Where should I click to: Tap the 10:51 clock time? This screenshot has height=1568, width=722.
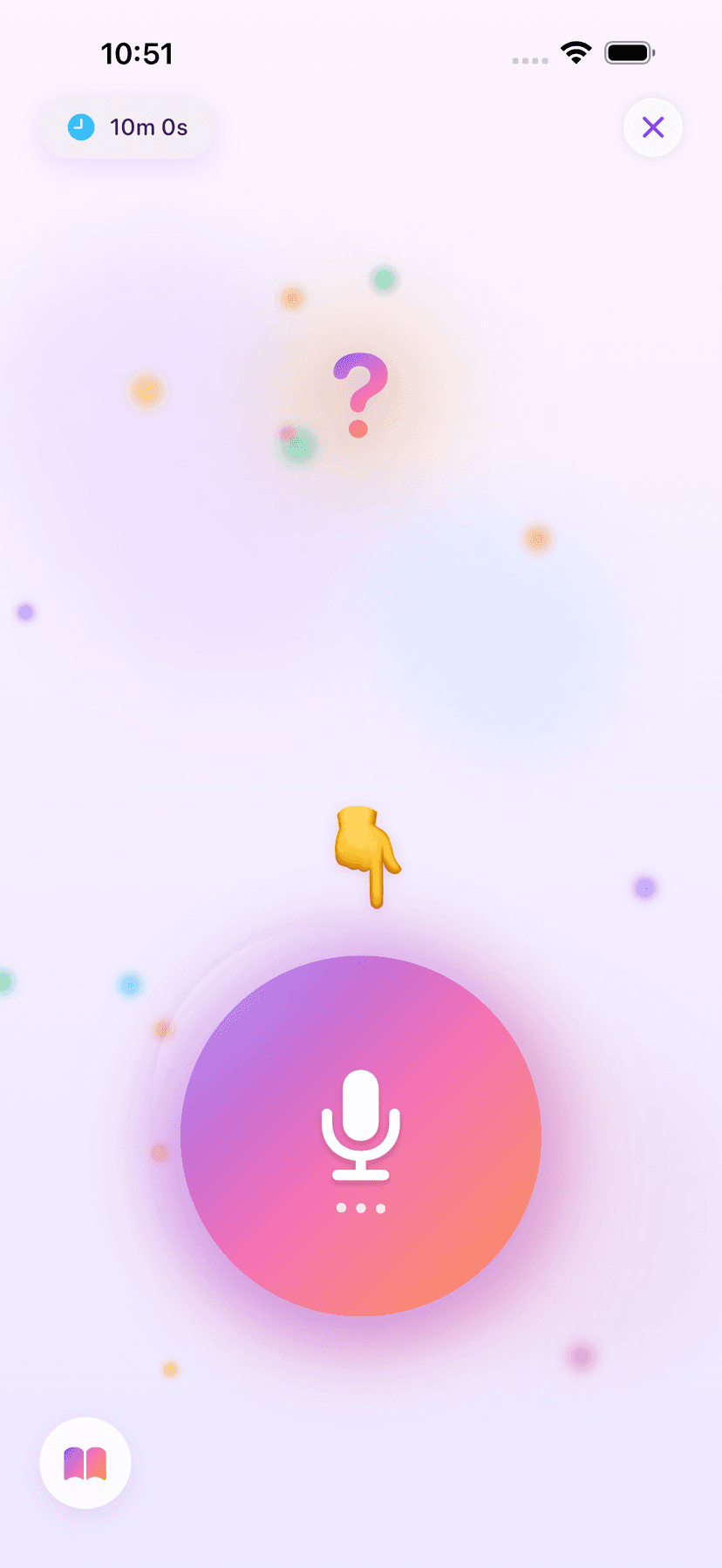tap(137, 53)
